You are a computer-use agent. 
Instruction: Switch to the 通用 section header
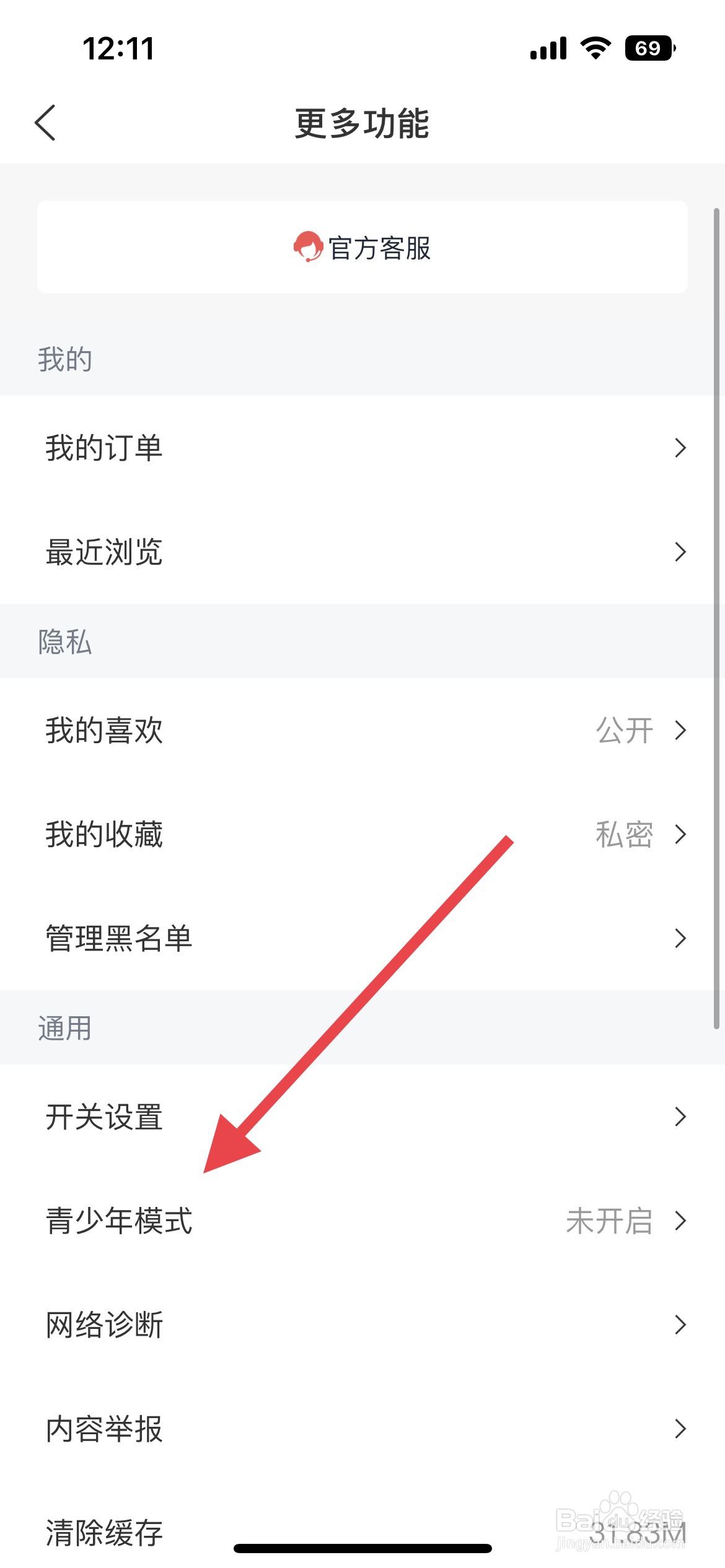click(x=64, y=1028)
